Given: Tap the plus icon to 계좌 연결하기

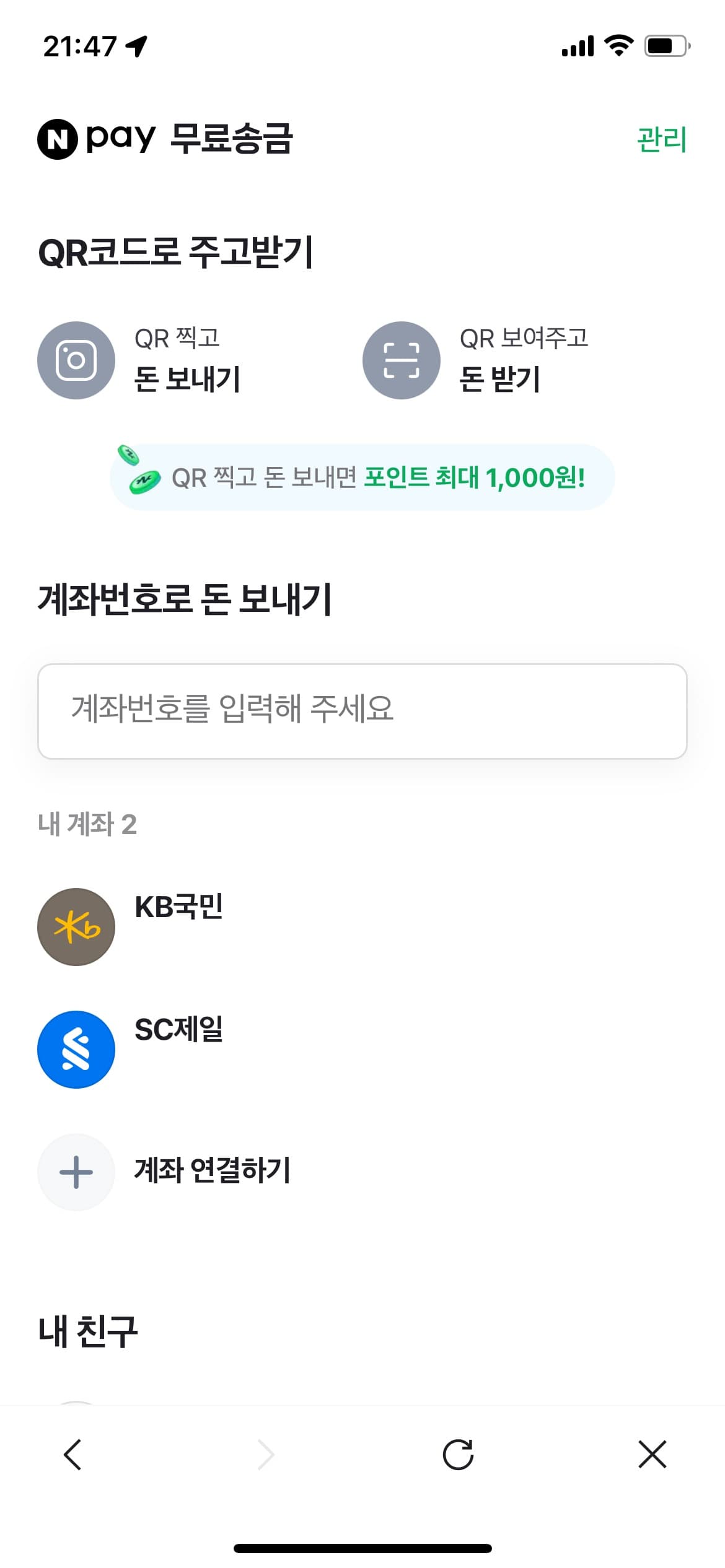Looking at the screenshot, I should click(76, 1170).
